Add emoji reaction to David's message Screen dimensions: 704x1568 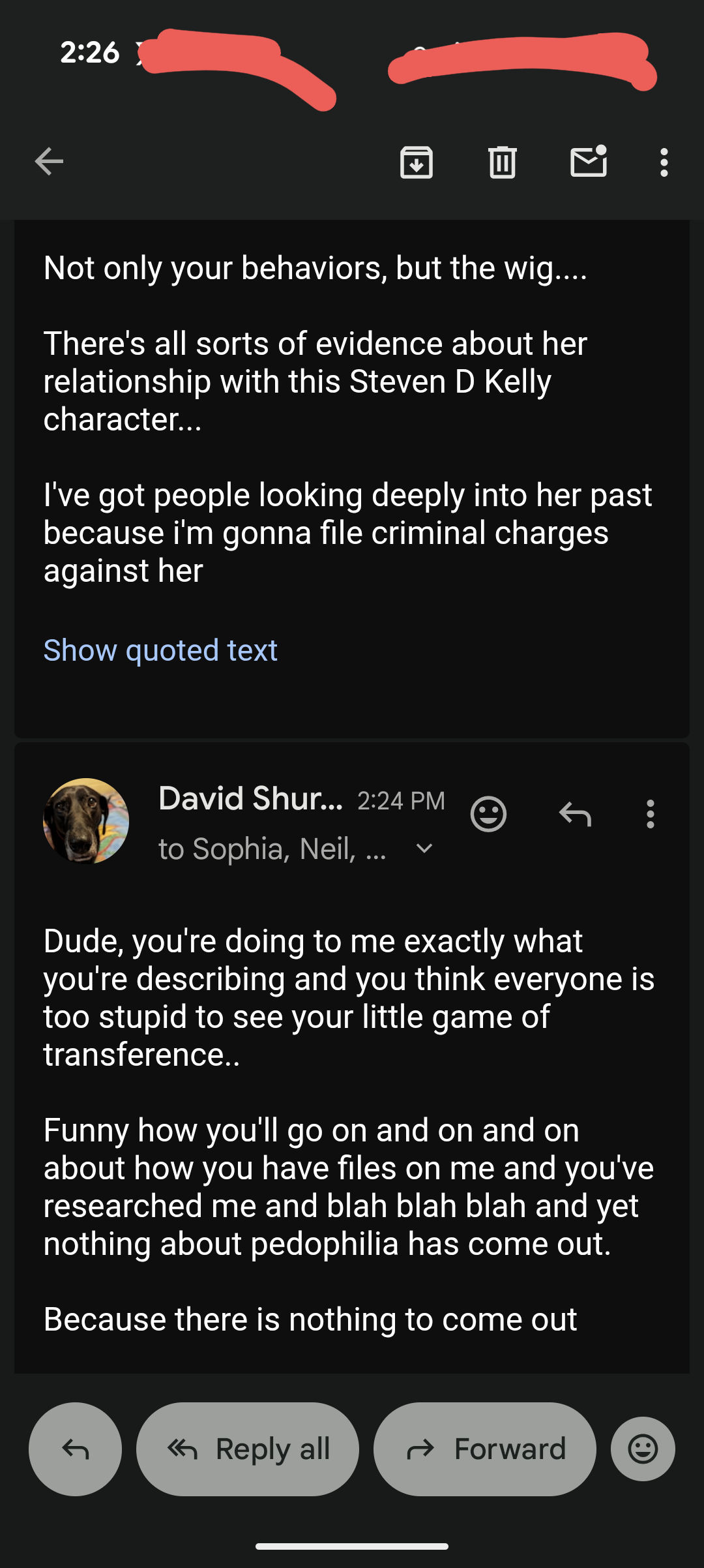[x=488, y=814]
